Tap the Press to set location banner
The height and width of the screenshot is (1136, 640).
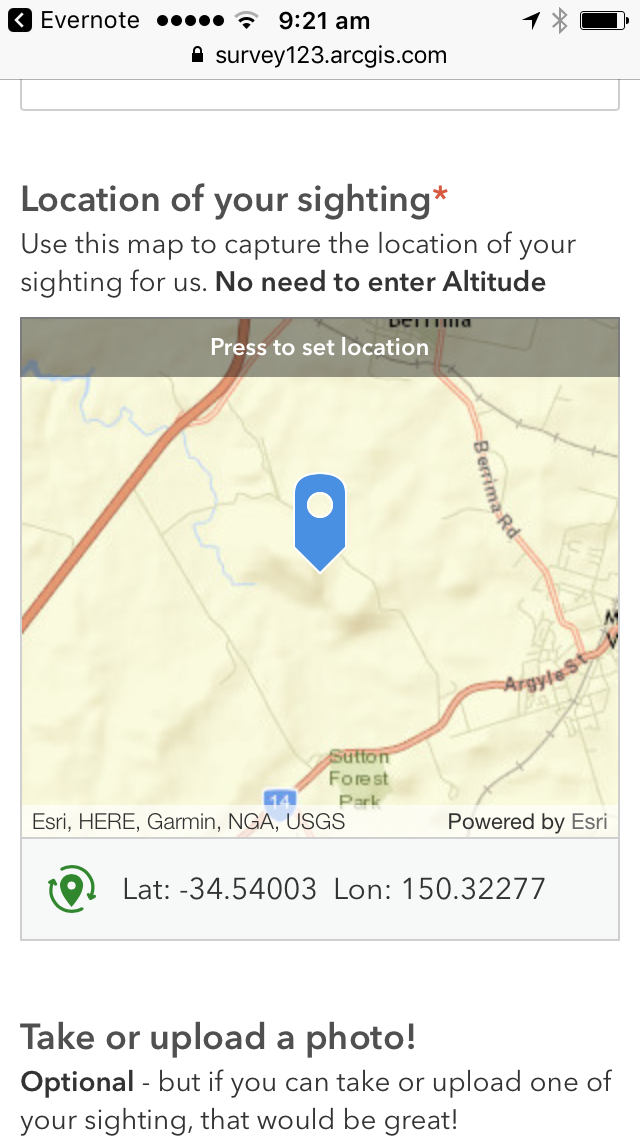(x=320, y=347)
